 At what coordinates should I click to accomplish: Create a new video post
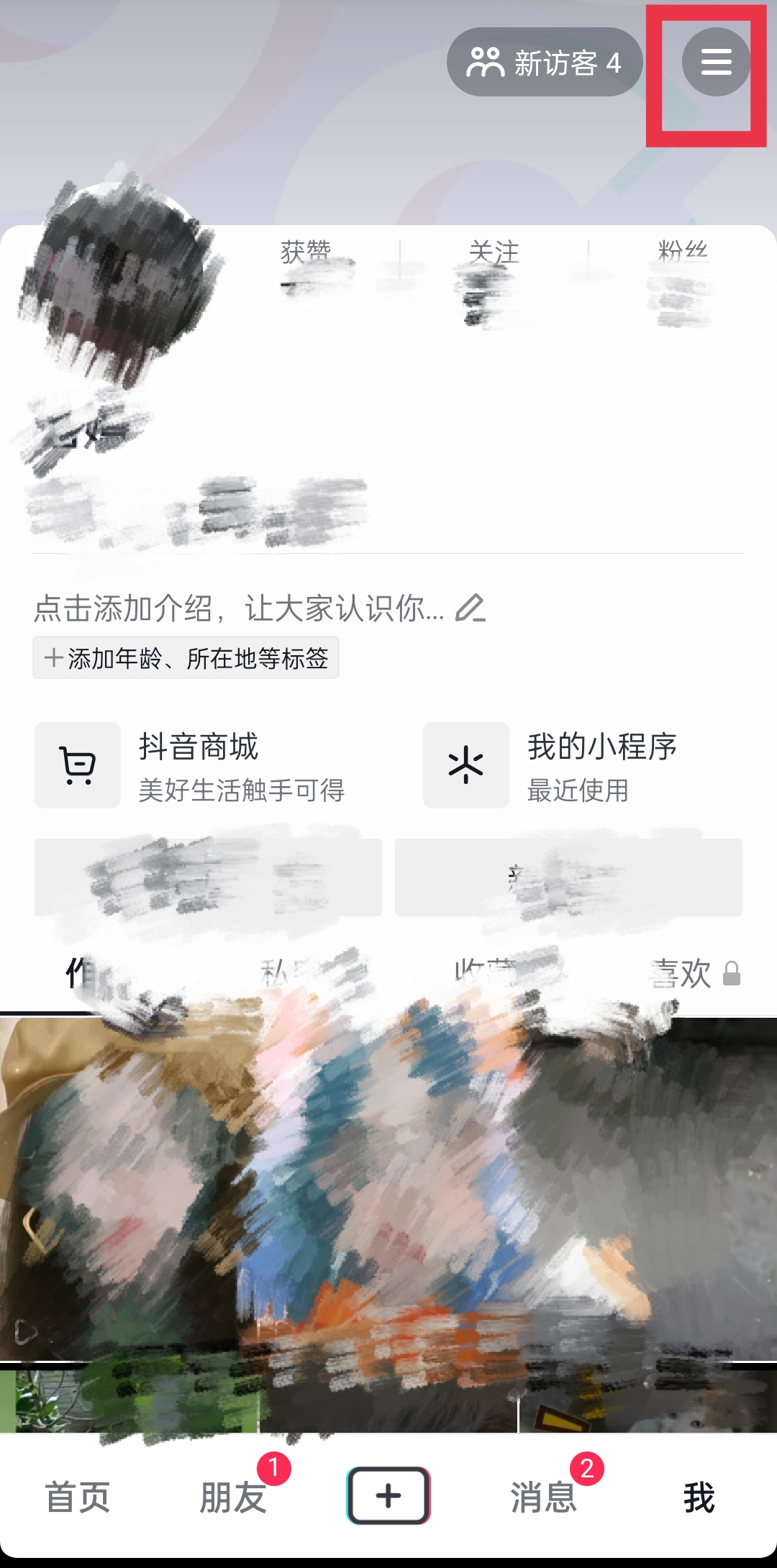(x=388, y=1496)
